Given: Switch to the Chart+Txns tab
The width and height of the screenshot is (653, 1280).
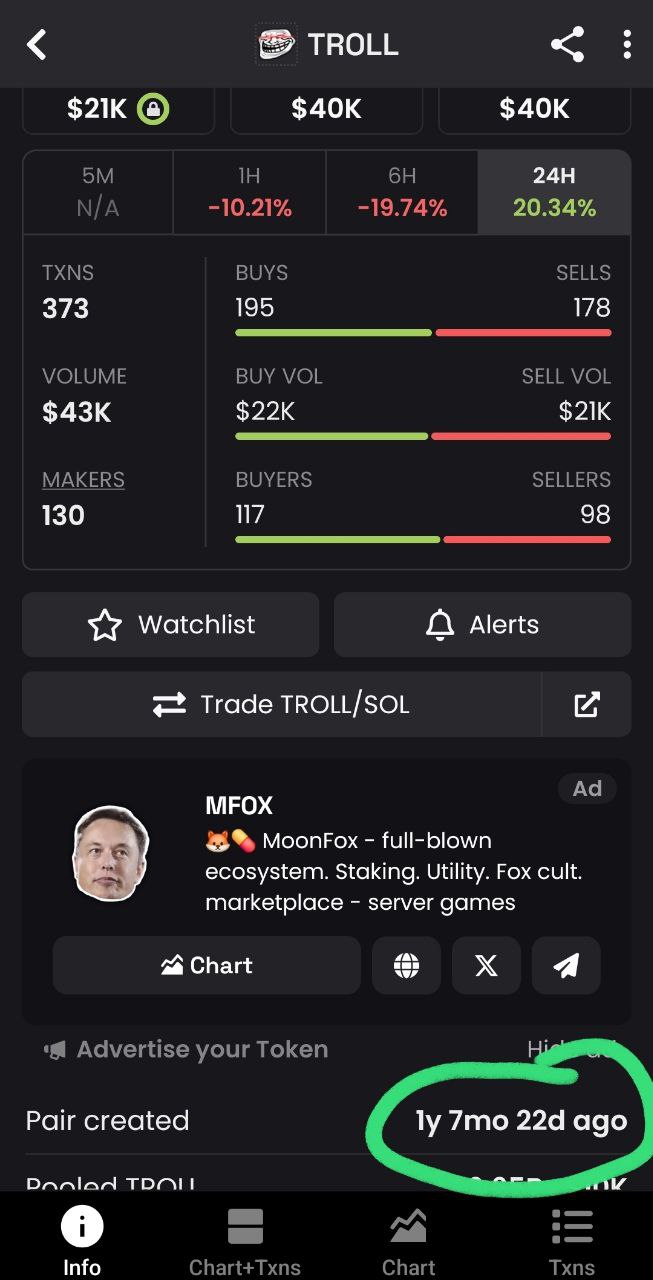Looking at the screenshot, I should tap(245, 1241).
